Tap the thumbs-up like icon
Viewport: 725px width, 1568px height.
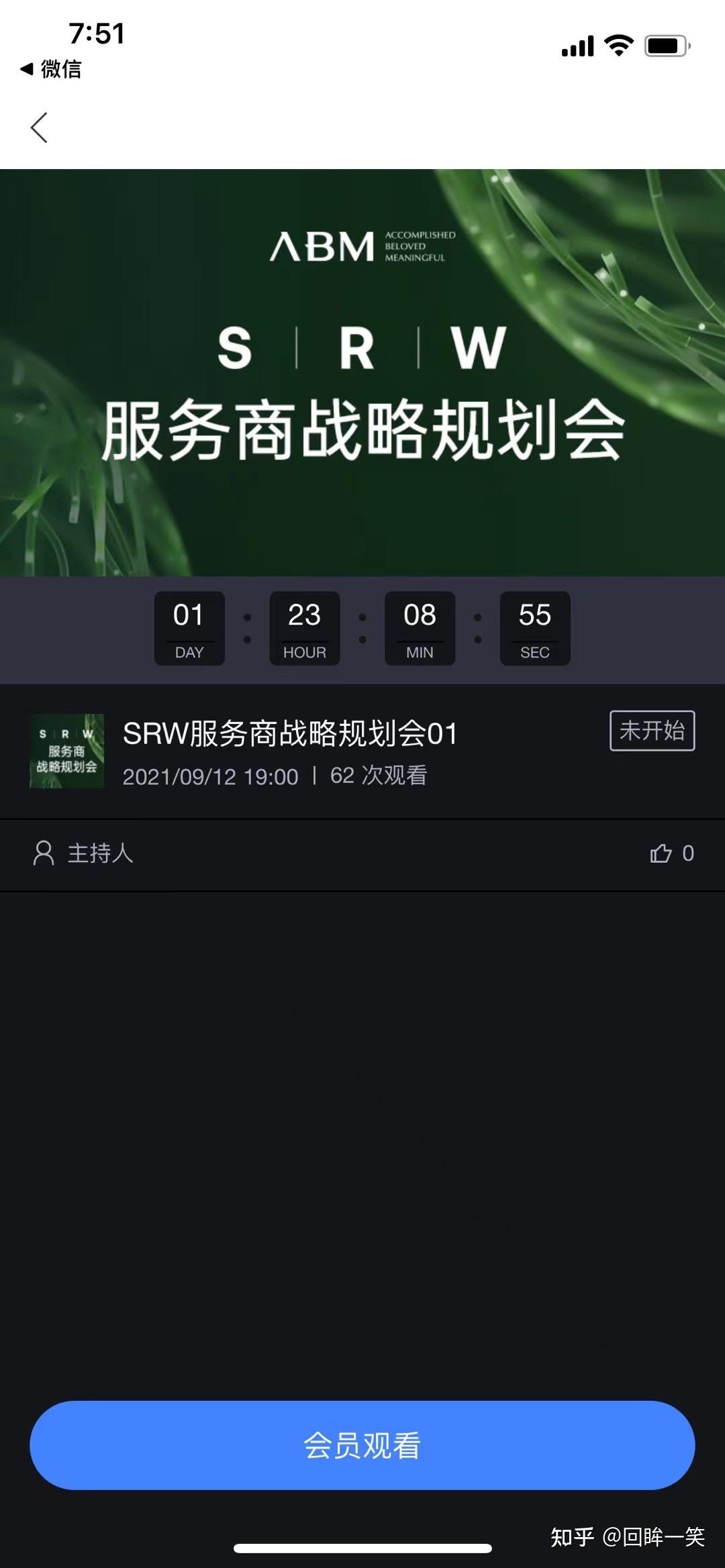click(661, 853)
